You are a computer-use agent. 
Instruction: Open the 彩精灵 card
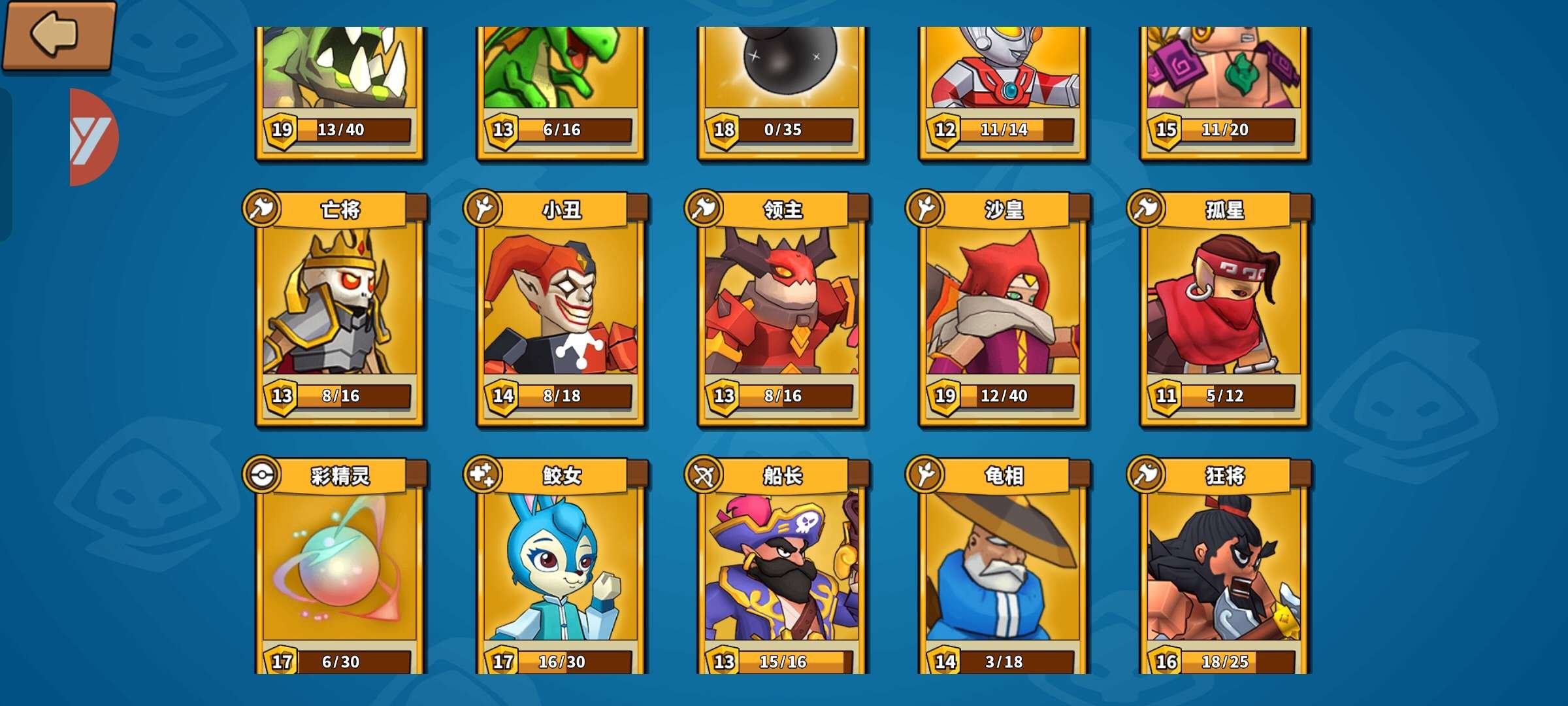tap(339, 569)
